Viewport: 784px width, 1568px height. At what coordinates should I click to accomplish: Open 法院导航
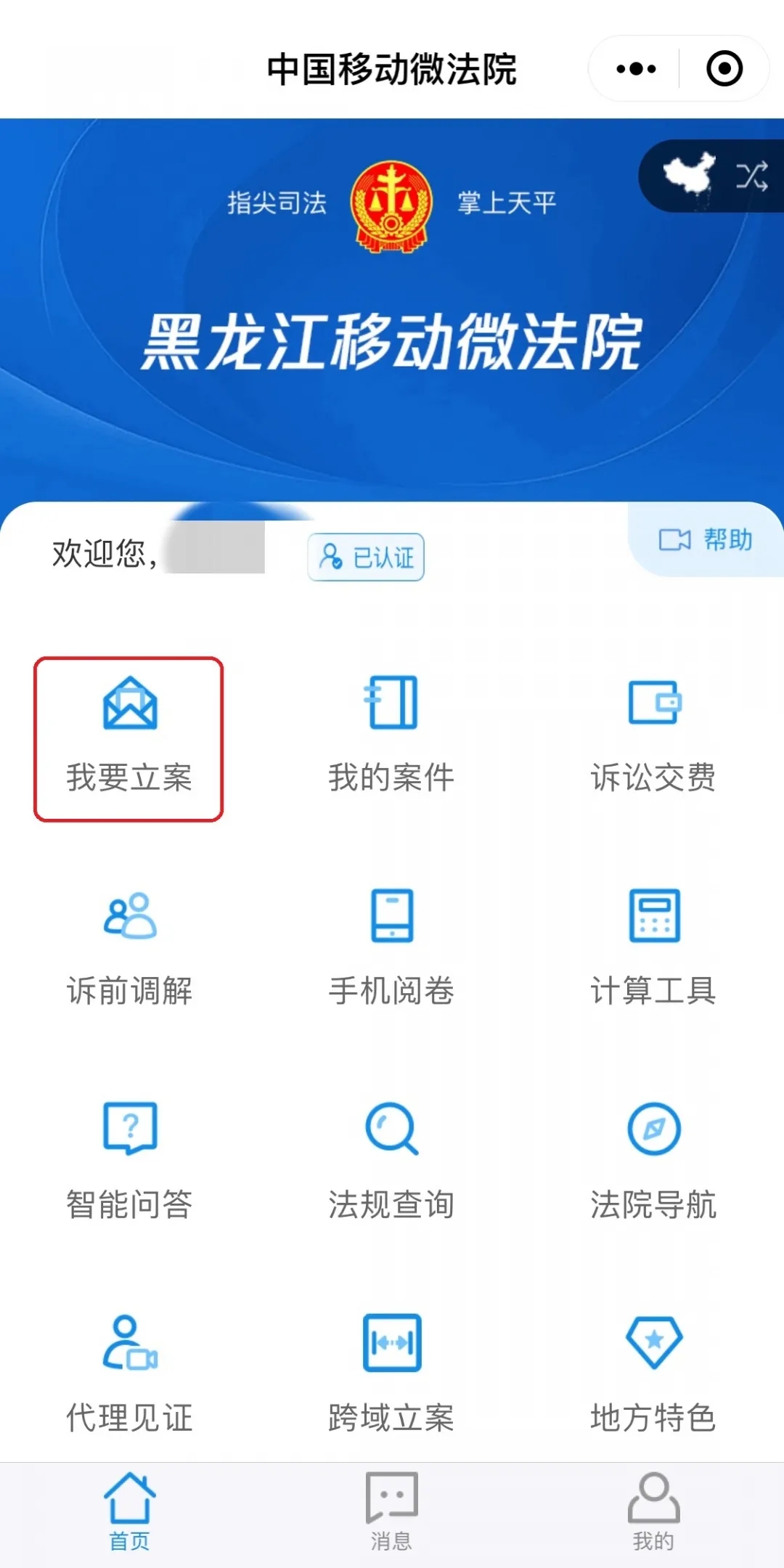pos(653,1161)
